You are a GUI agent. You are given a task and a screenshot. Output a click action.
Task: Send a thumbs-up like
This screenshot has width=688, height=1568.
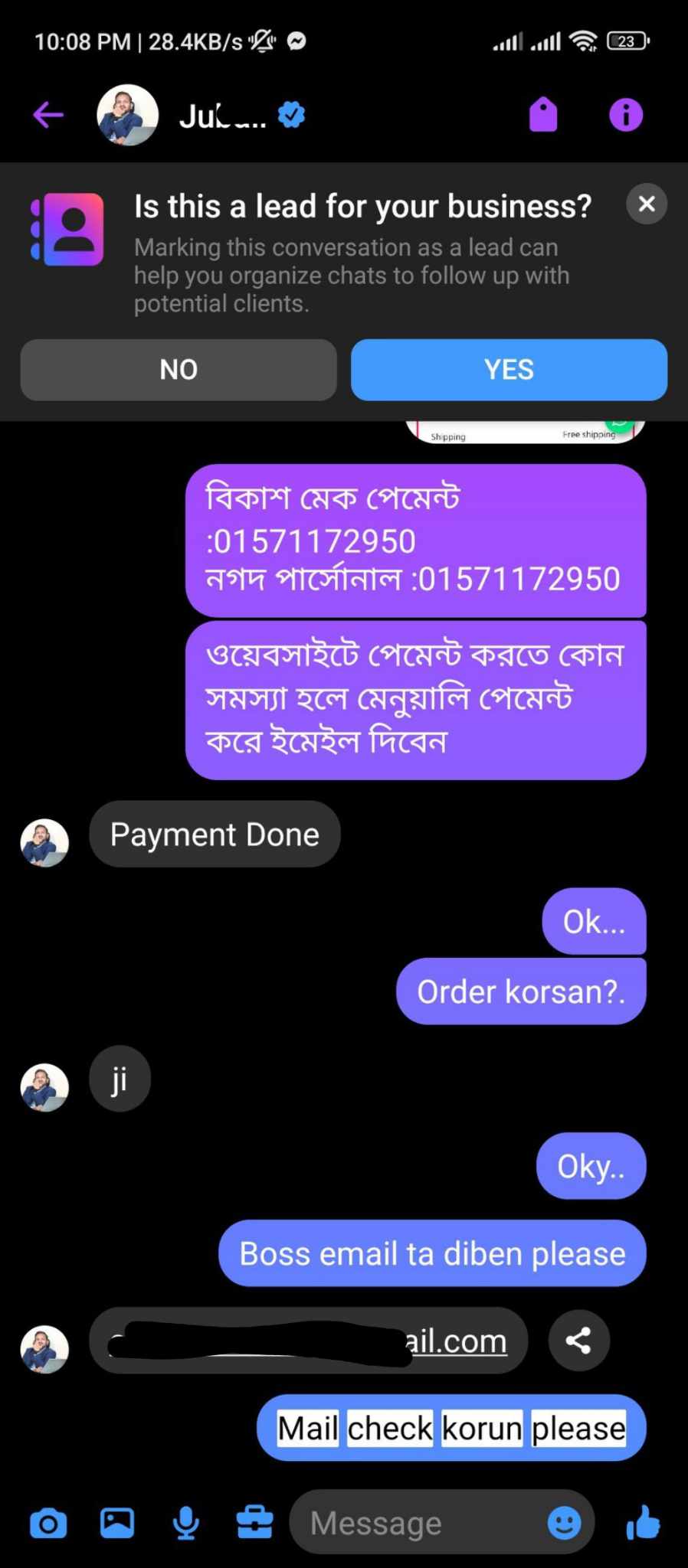643,1524
